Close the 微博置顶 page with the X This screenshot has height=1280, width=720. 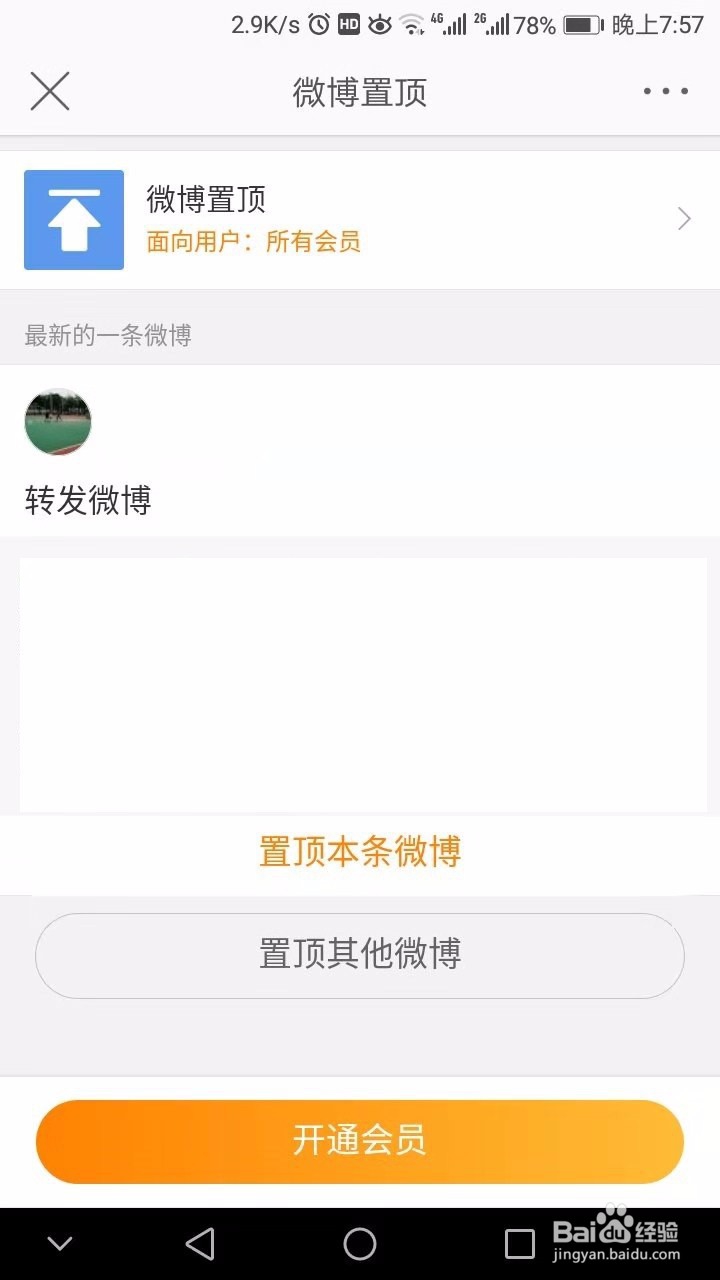coord(49,91)
